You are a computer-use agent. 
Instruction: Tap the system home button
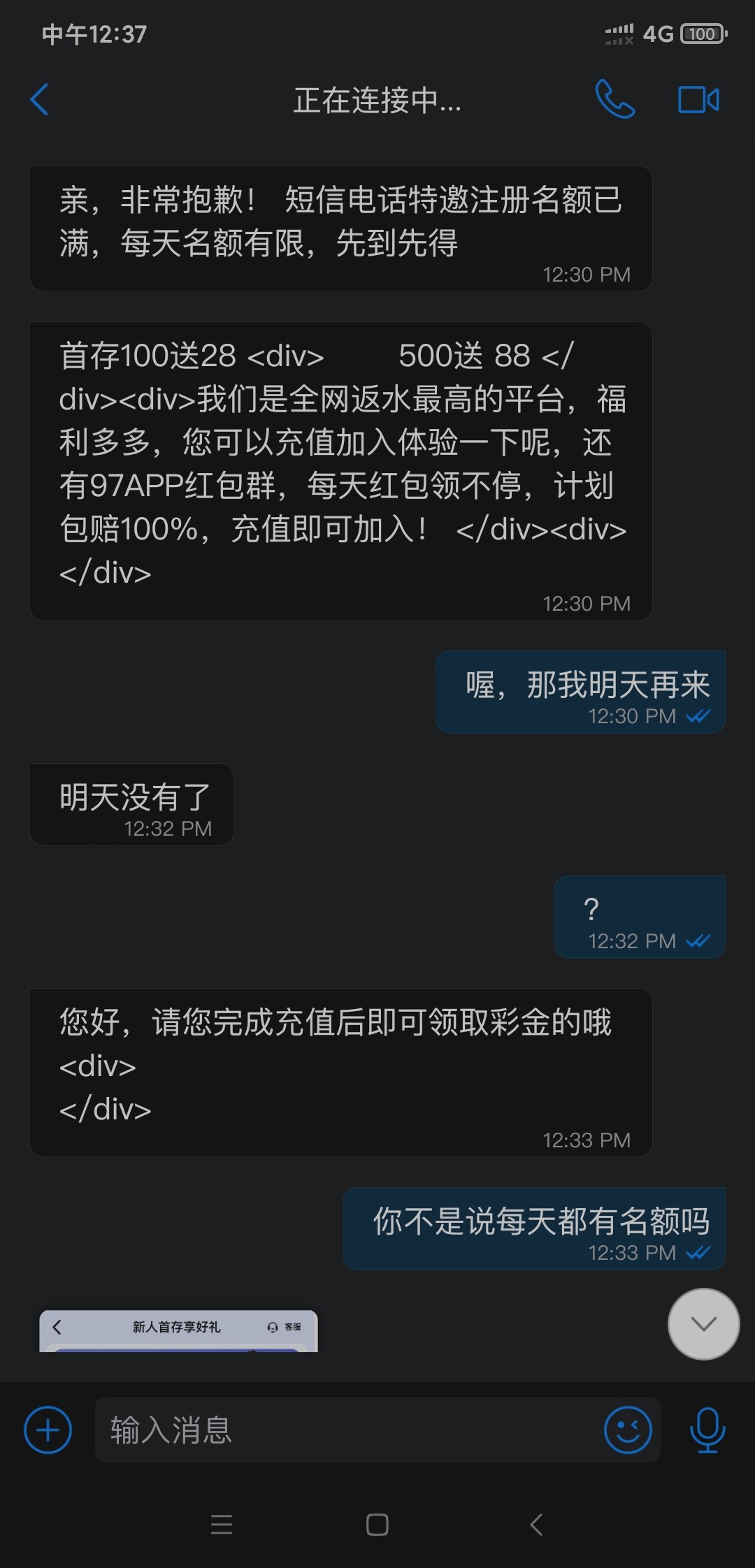pyautogui.click(x=377, y=1525)
